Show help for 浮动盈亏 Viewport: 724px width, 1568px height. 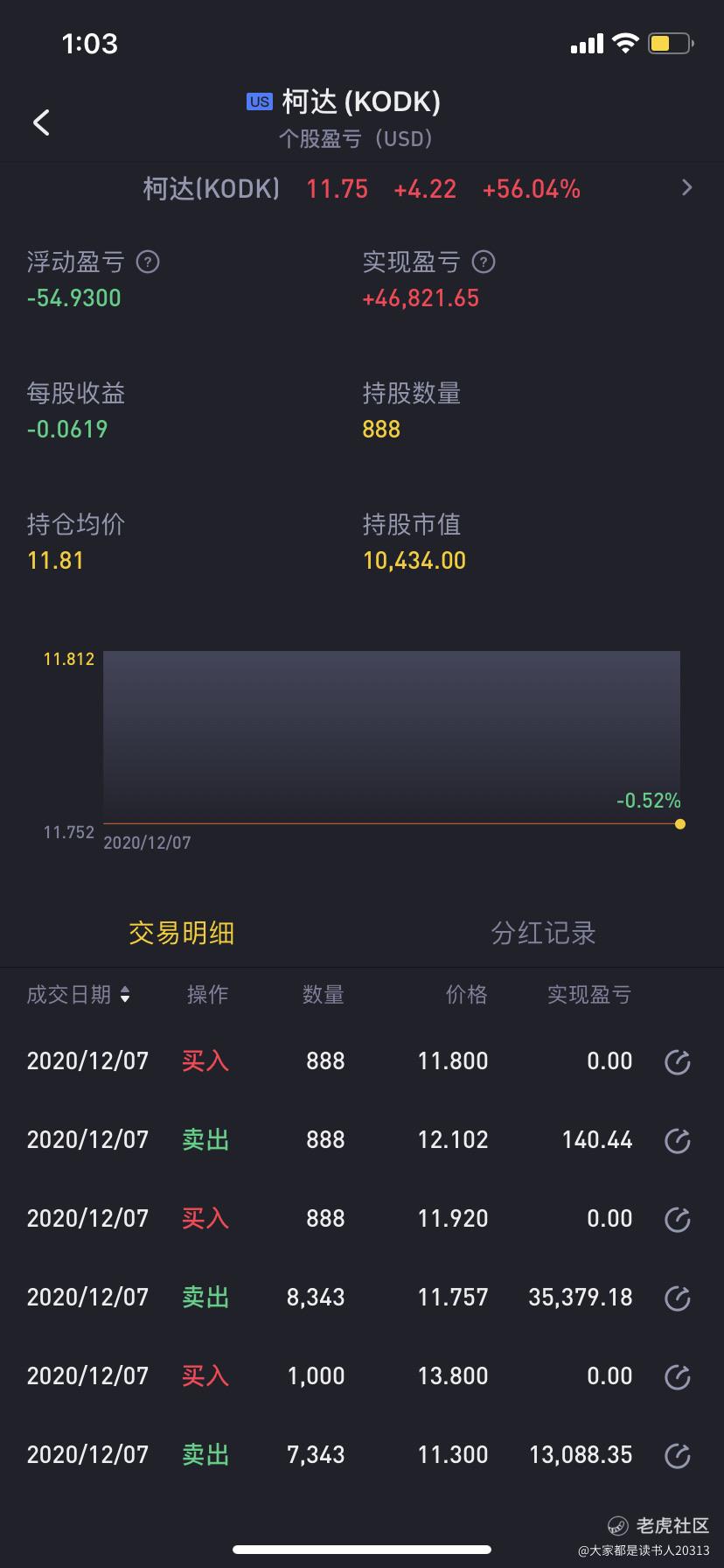click(x=149, y=262)
